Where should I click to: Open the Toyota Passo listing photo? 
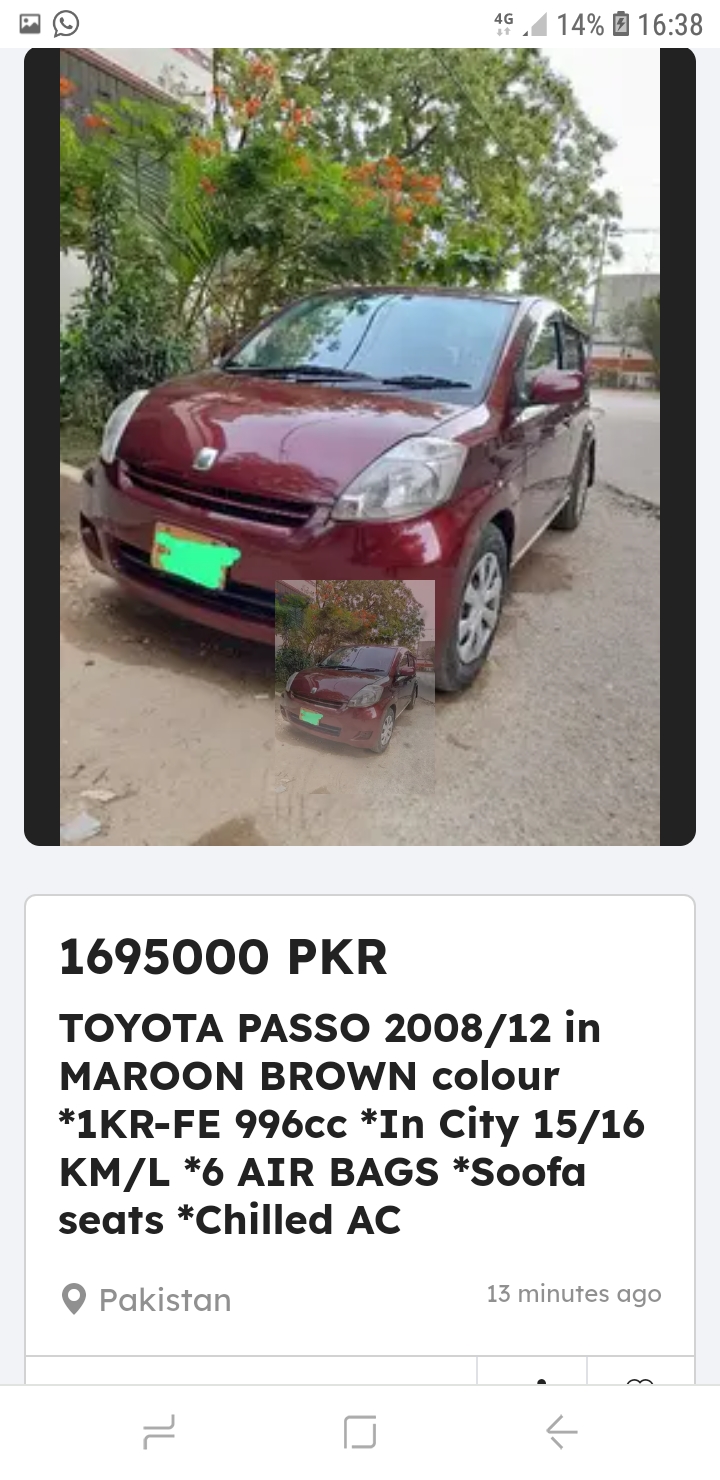pyautogui.click(x=360, y=446)
